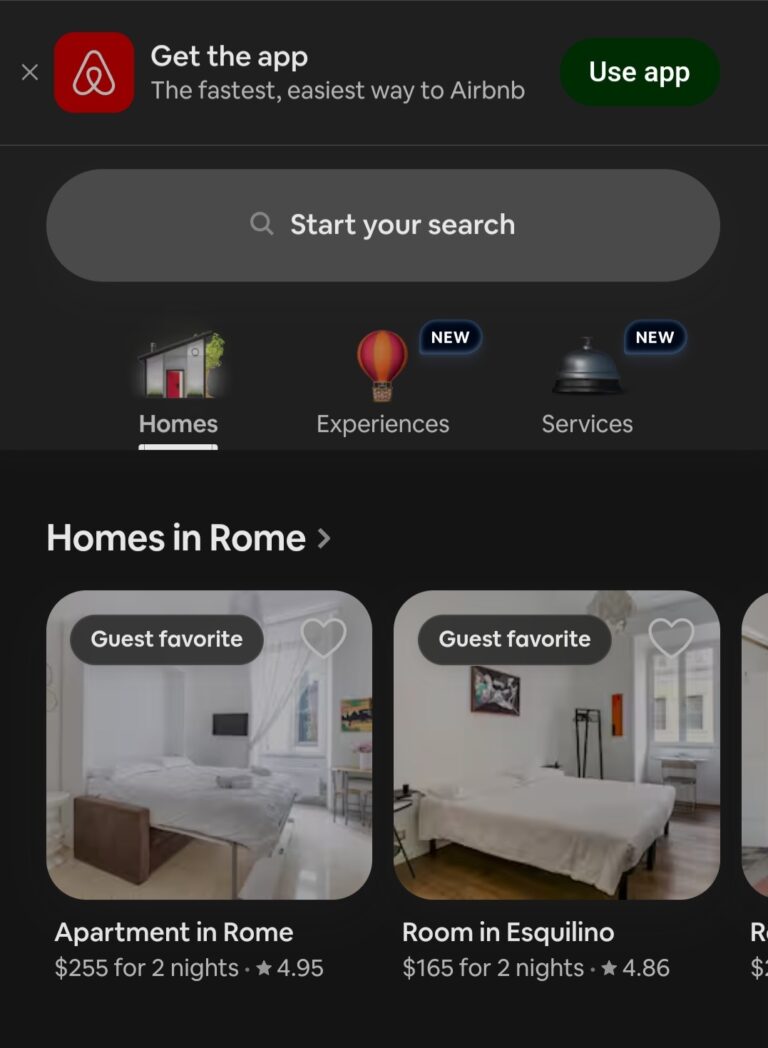Open the Start your search field
This screenshot has width=768, height=1048.
(x=383, y=225)
